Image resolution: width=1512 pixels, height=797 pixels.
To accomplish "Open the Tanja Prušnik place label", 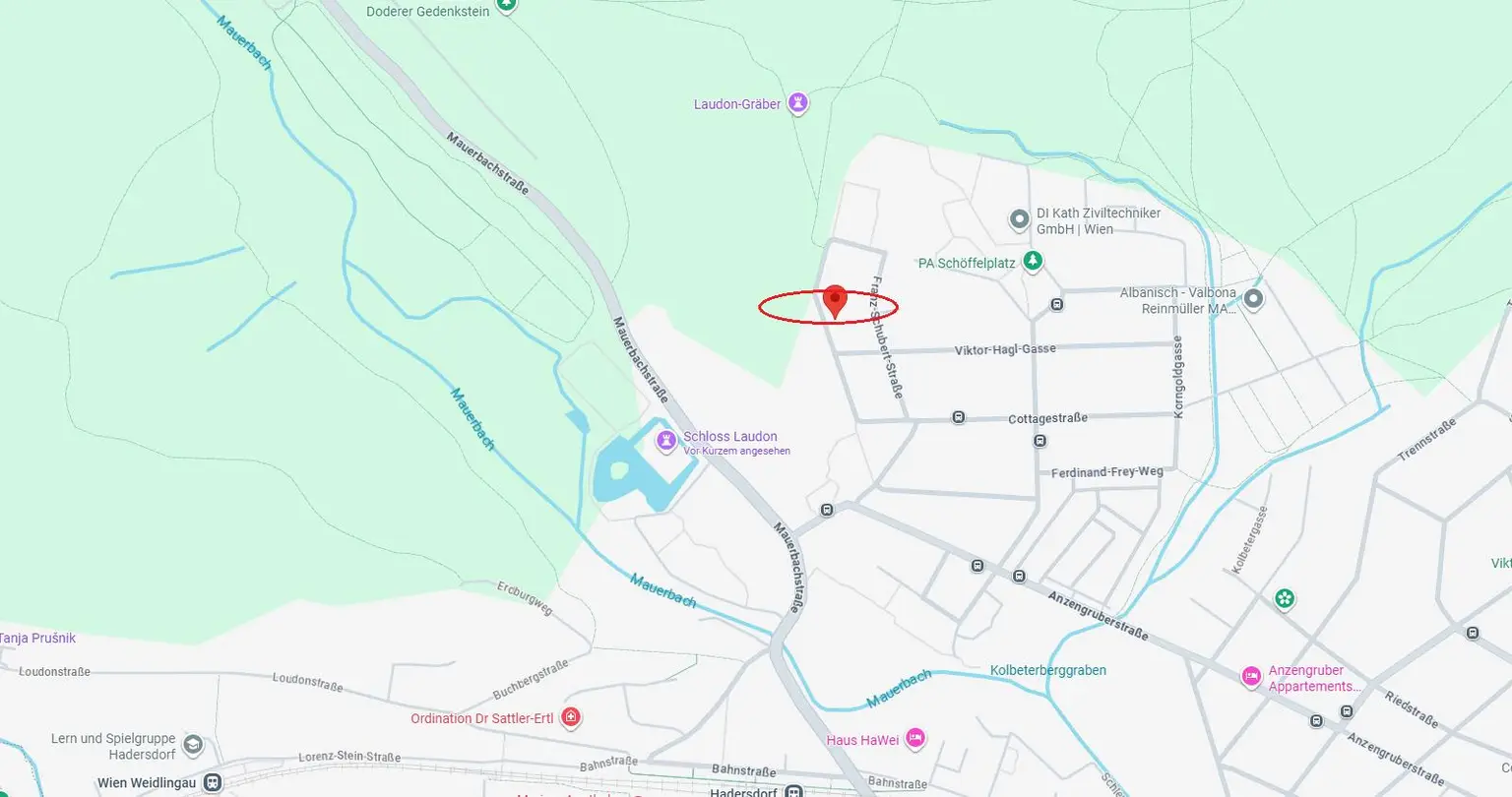I will click(x=37, y=638).
